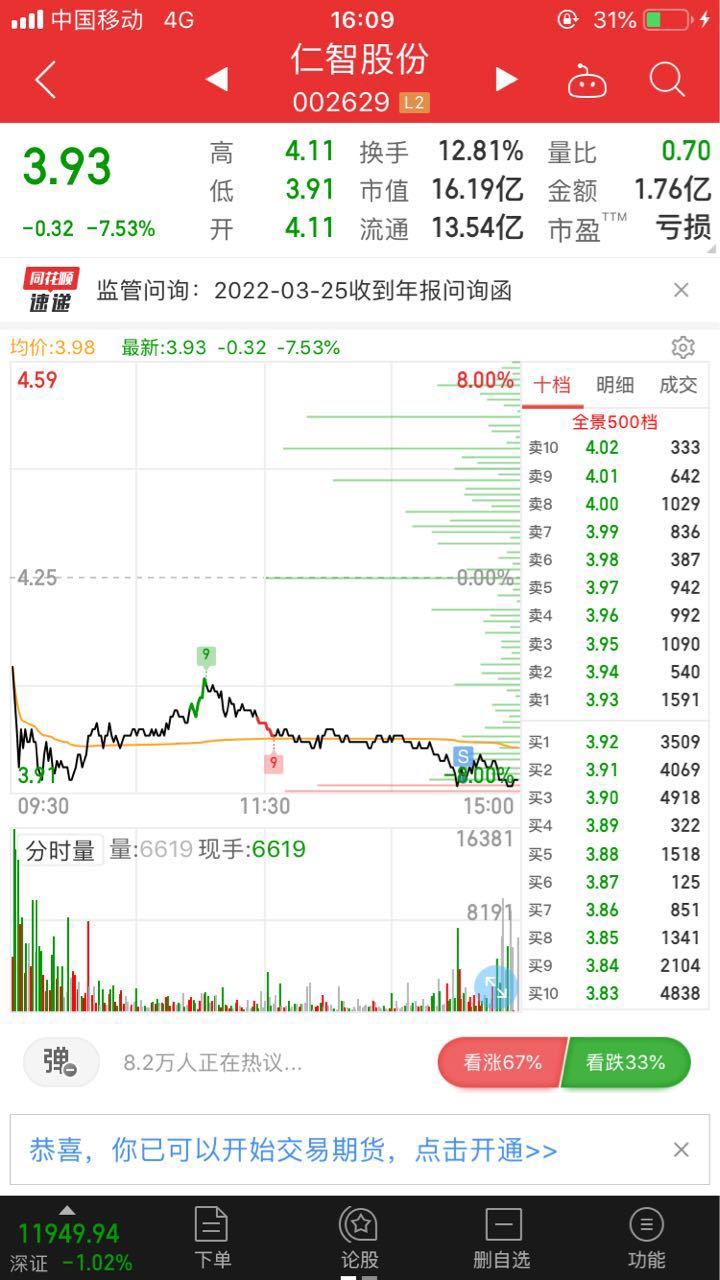Open chart settings gear
The image size is (720, 1280).
[x=683, y=347]
